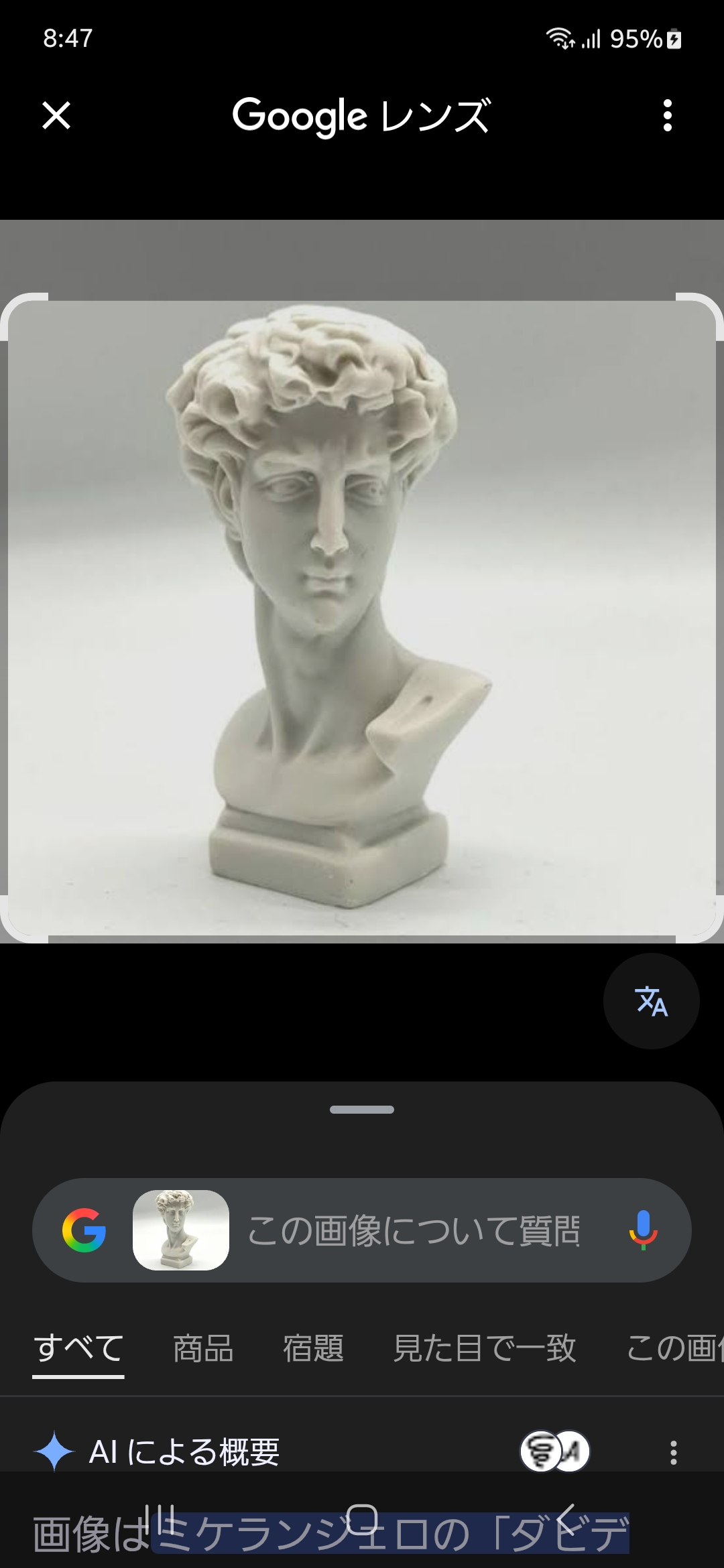This screenshot has width=724, height=1568.
Task: Switch to the 宿題 tab
Action: [x=313, y=1348]
